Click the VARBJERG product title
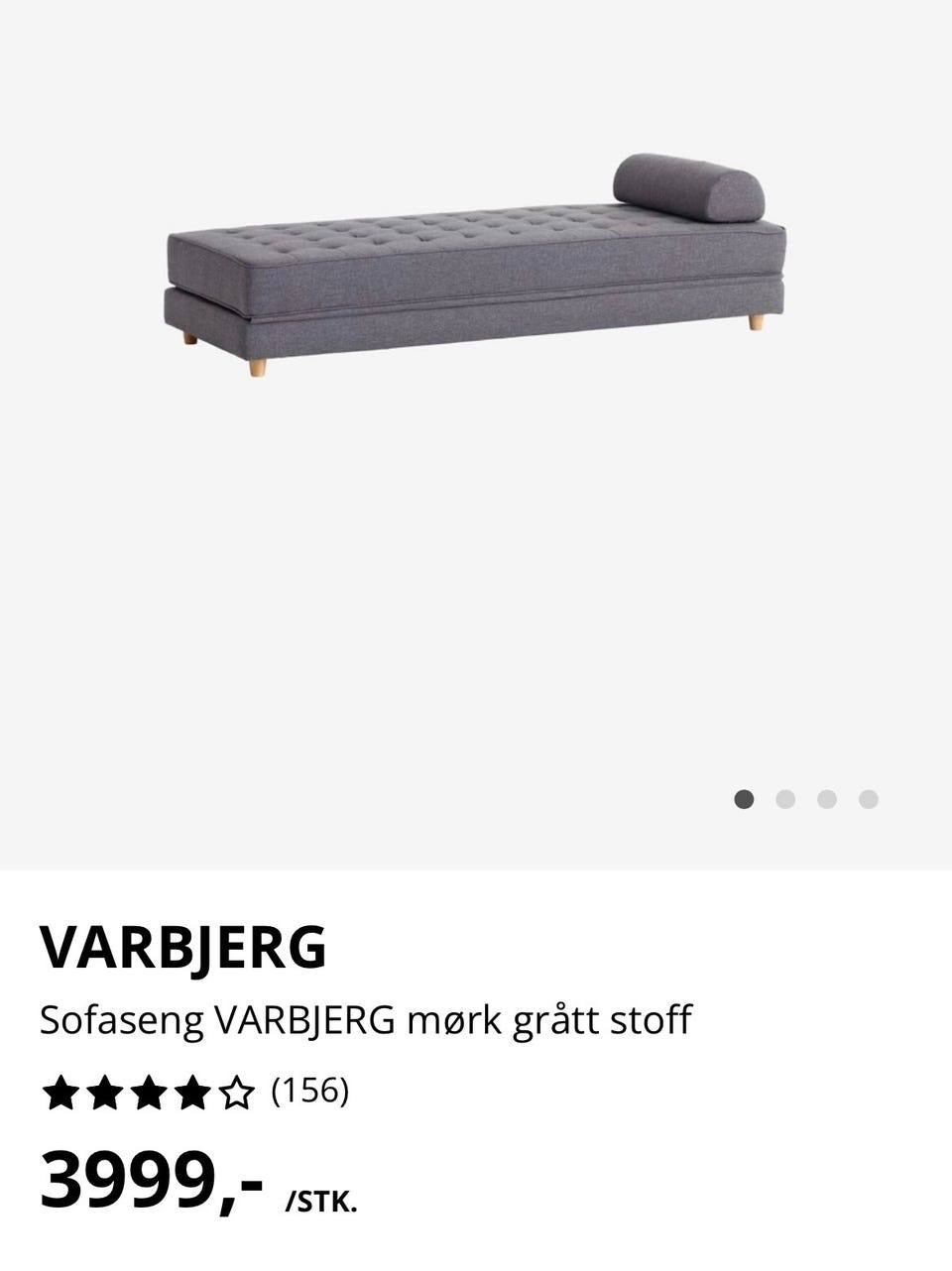This screenshot has height=1271, width=952. coord(184,947)
